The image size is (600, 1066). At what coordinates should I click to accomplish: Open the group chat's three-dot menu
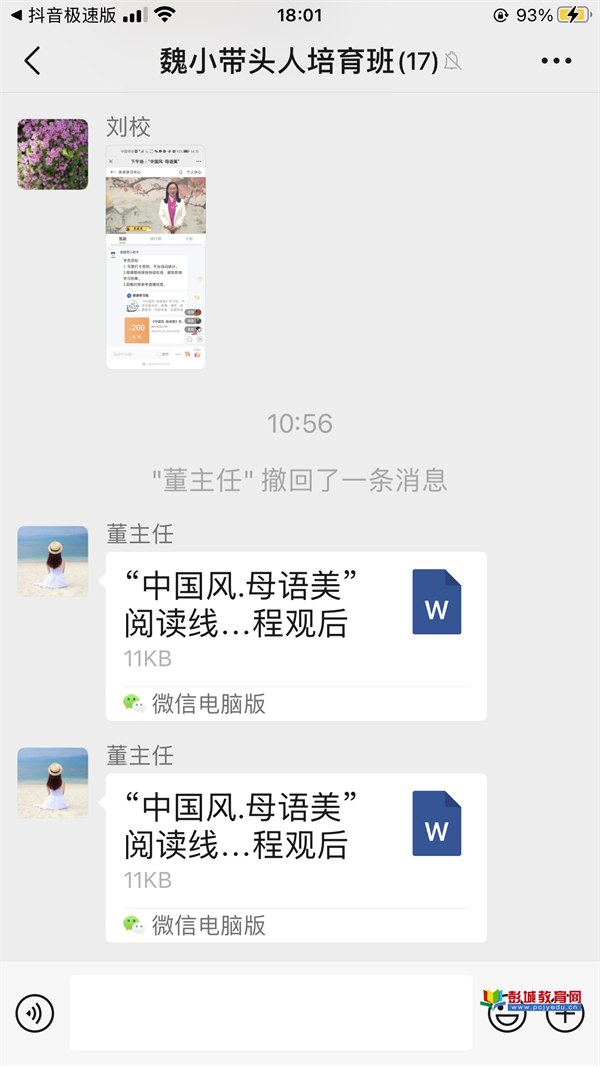click(556, 61)
